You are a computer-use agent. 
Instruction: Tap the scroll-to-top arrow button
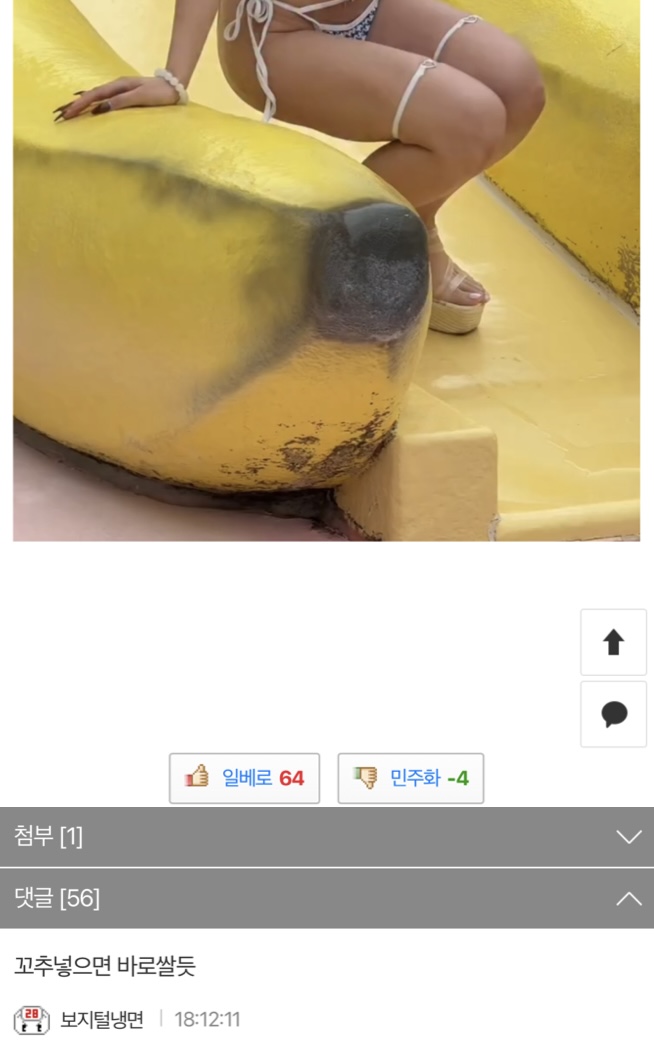coord(613,642)
